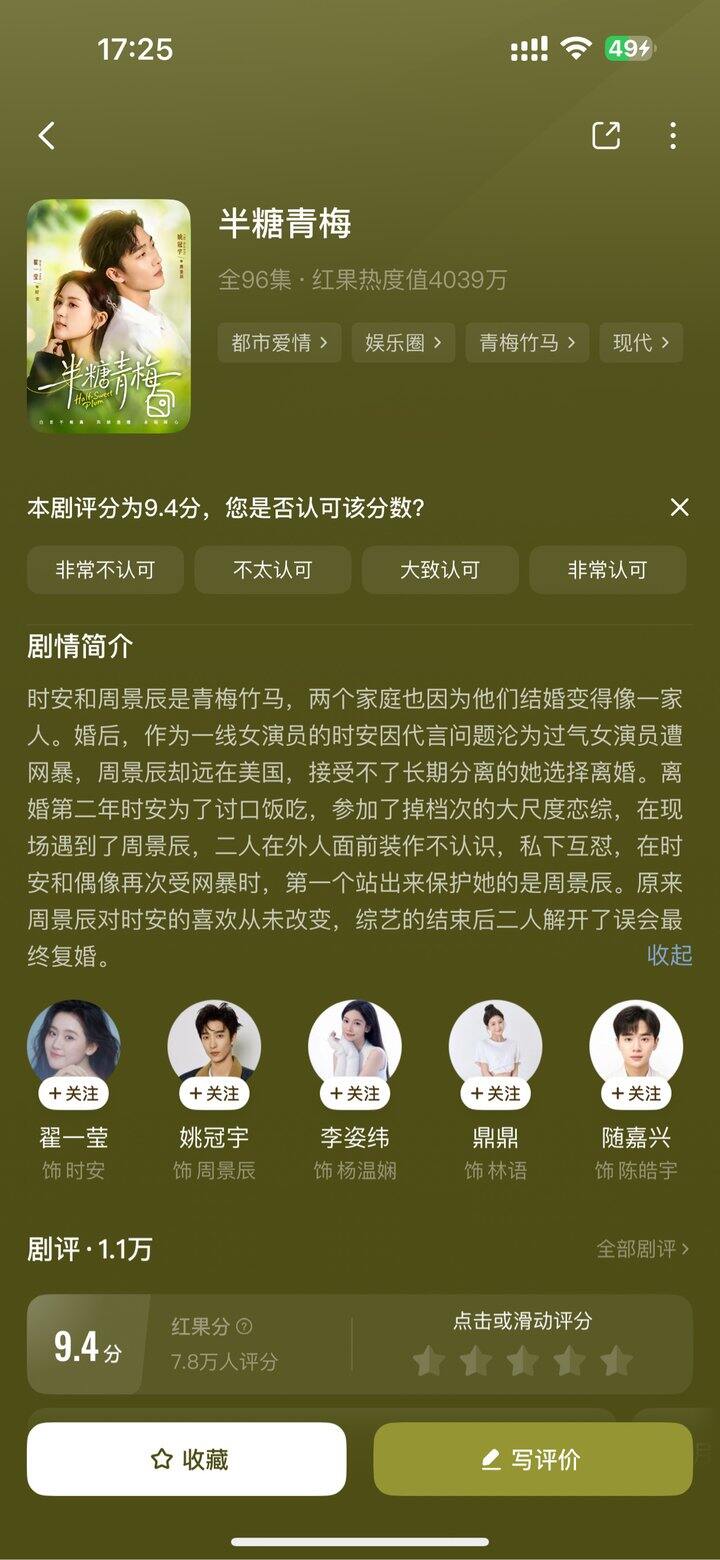Image resolution: width=720 pixels, height=1560 pixels.
Task: Select 大致认可 for the score
Action: point(440,570)
